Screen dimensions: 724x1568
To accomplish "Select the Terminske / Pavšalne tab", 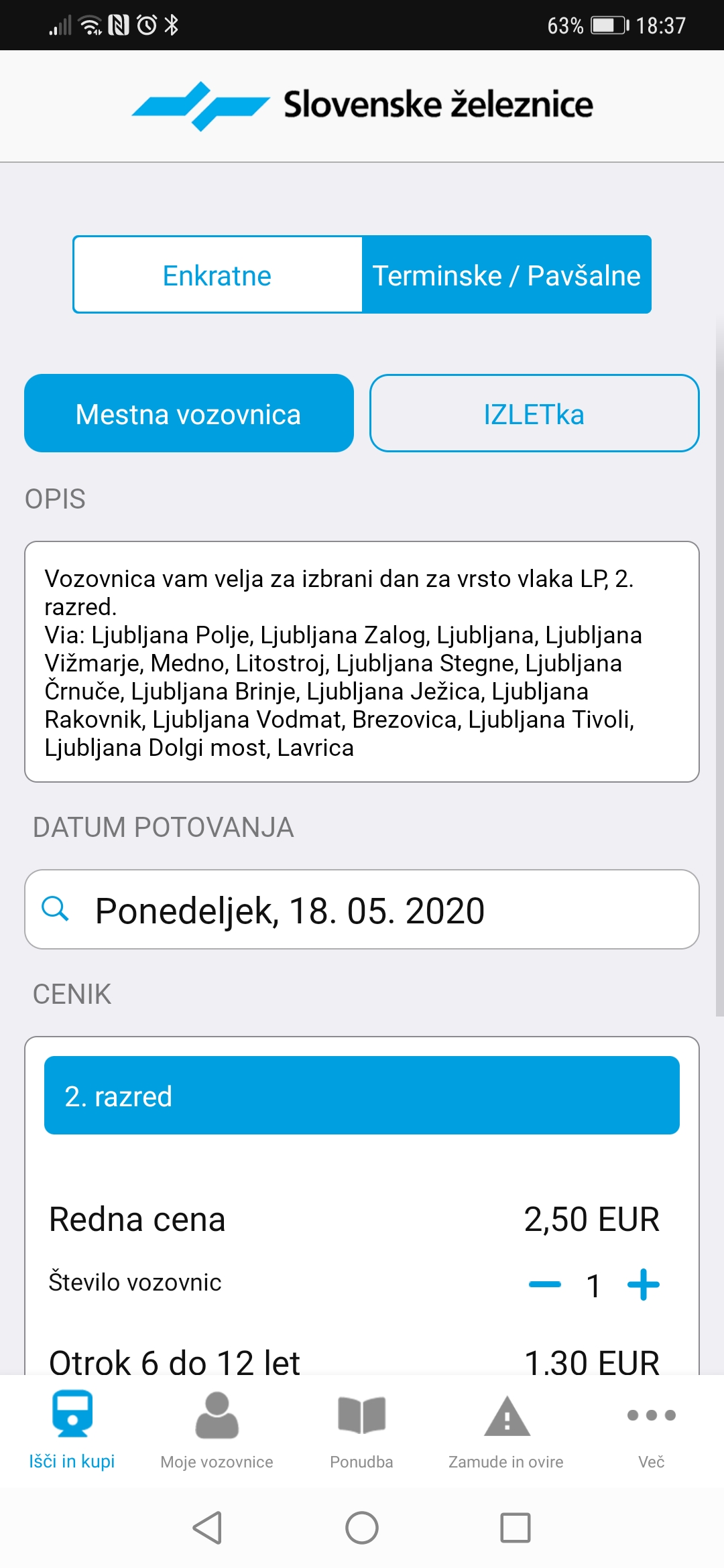I will tap(507, 275).
